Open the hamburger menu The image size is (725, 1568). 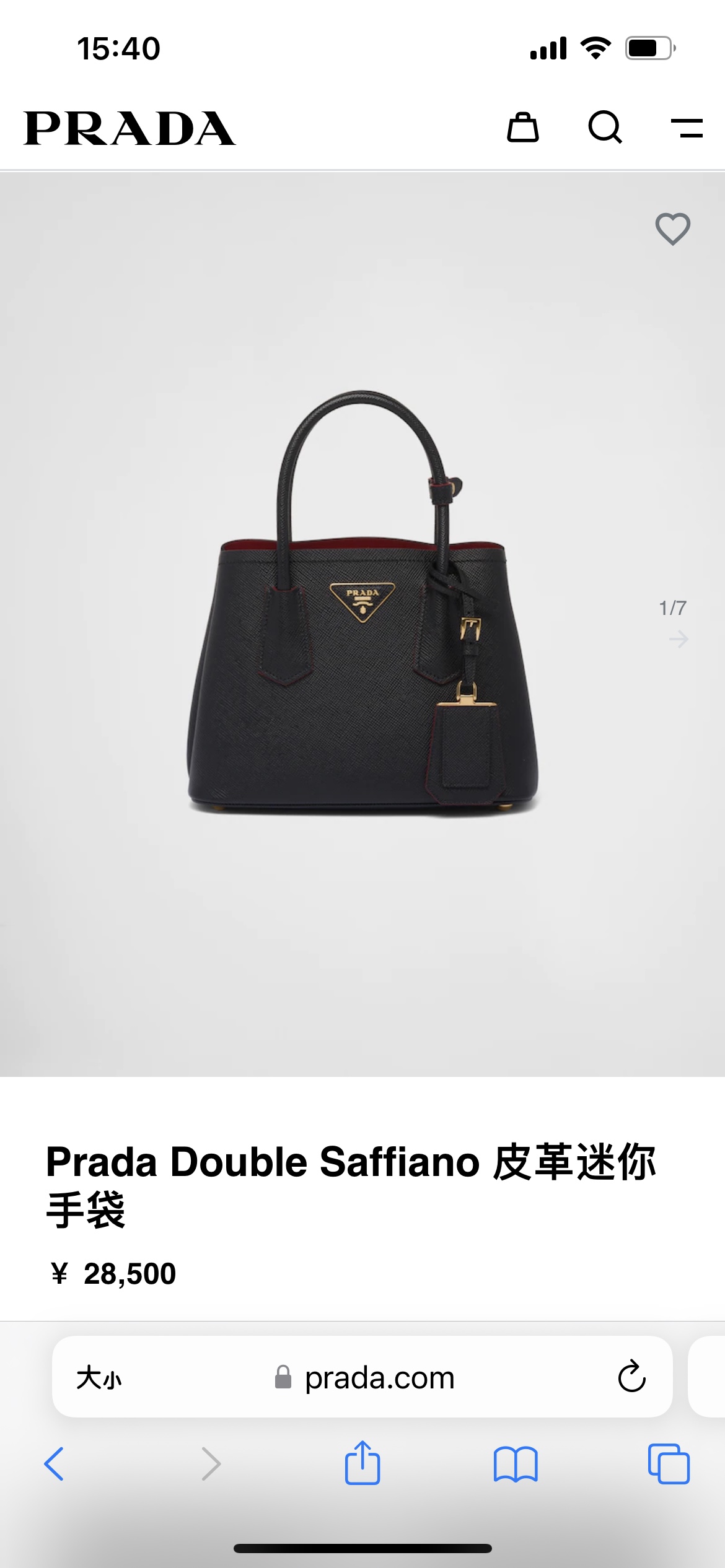tap(687, 128)
